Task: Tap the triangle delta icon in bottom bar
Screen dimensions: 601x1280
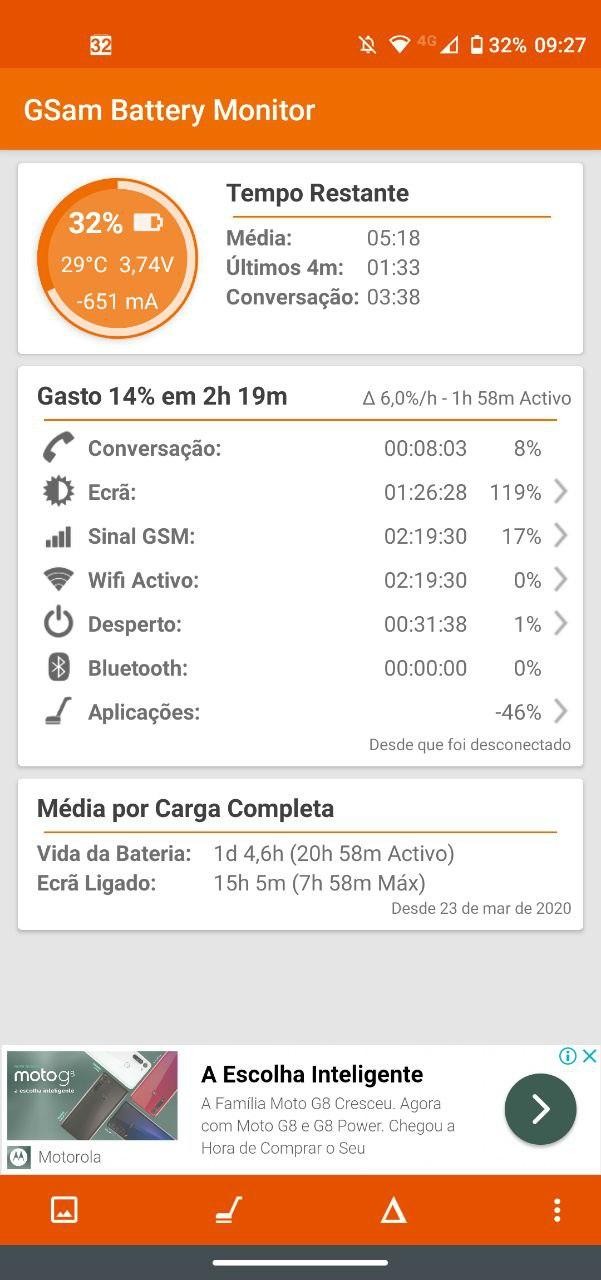Action: click(393, 1210)
